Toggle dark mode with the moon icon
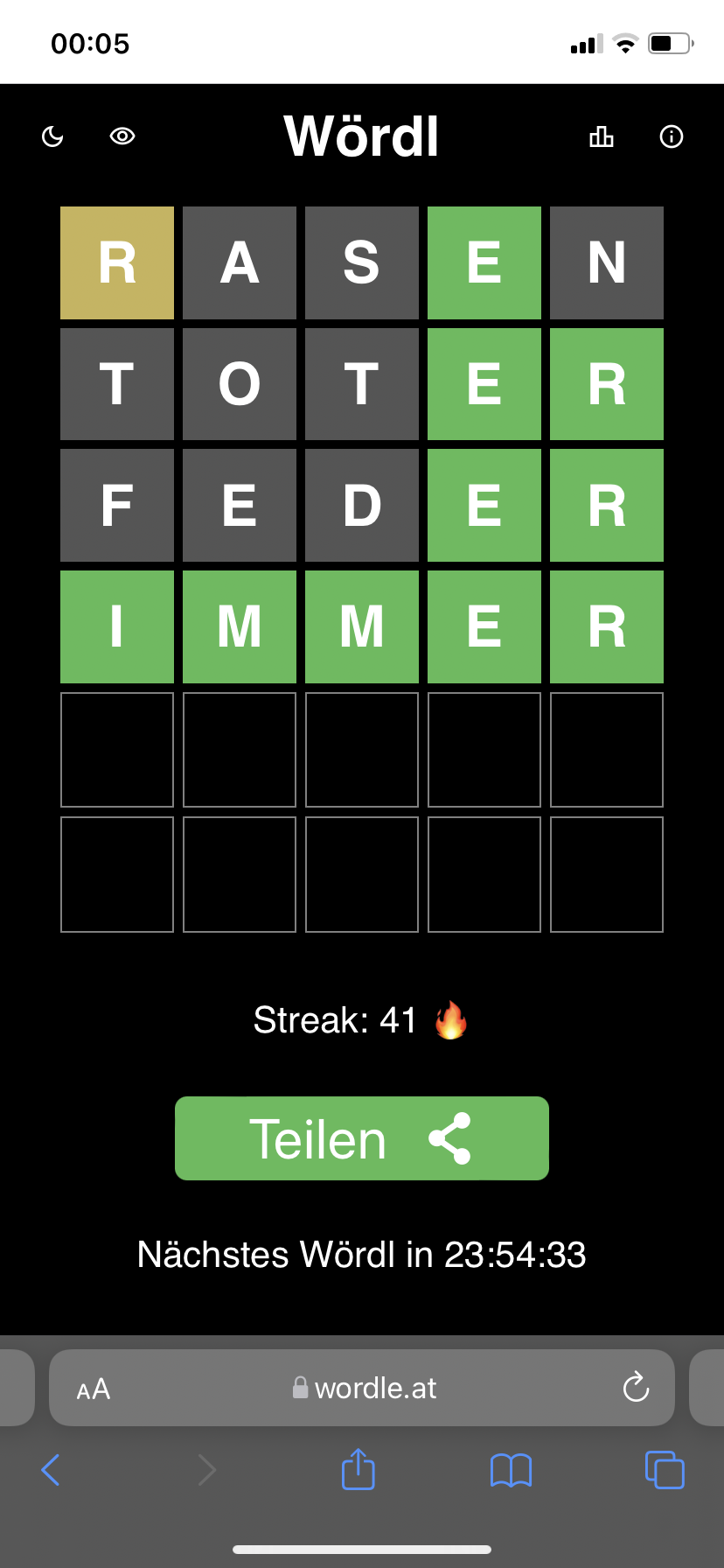 click(x=52, y=136)
